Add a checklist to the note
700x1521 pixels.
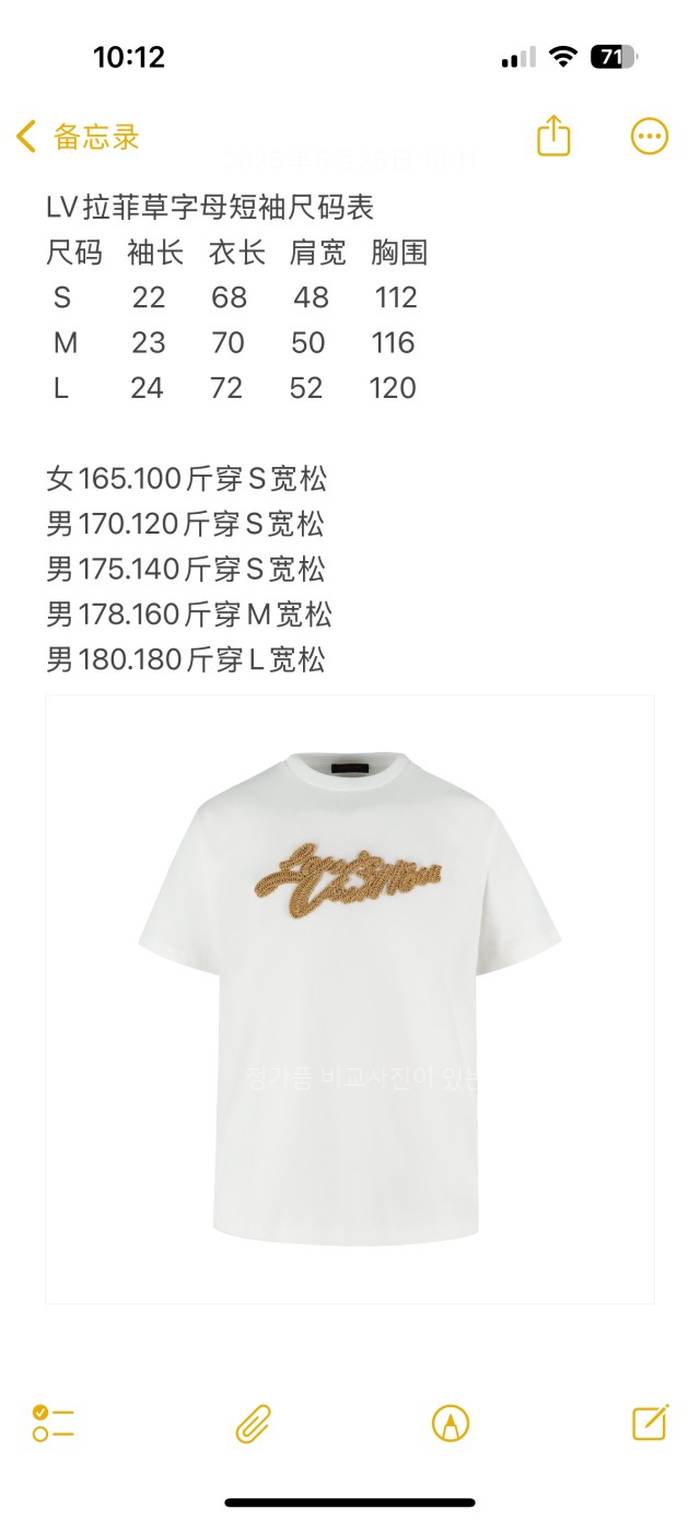53,1422
